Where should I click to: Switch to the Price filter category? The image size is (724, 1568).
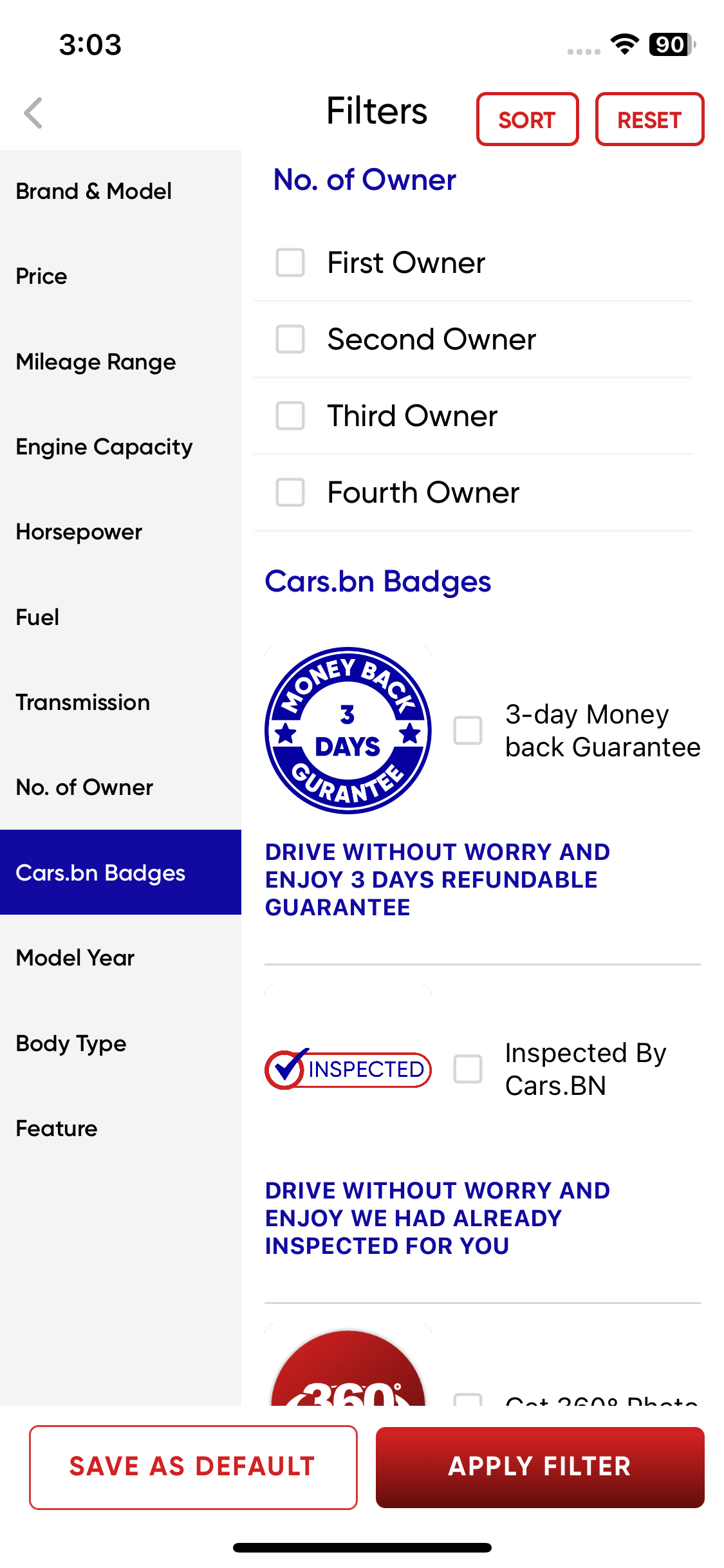[x=42, y=276]
